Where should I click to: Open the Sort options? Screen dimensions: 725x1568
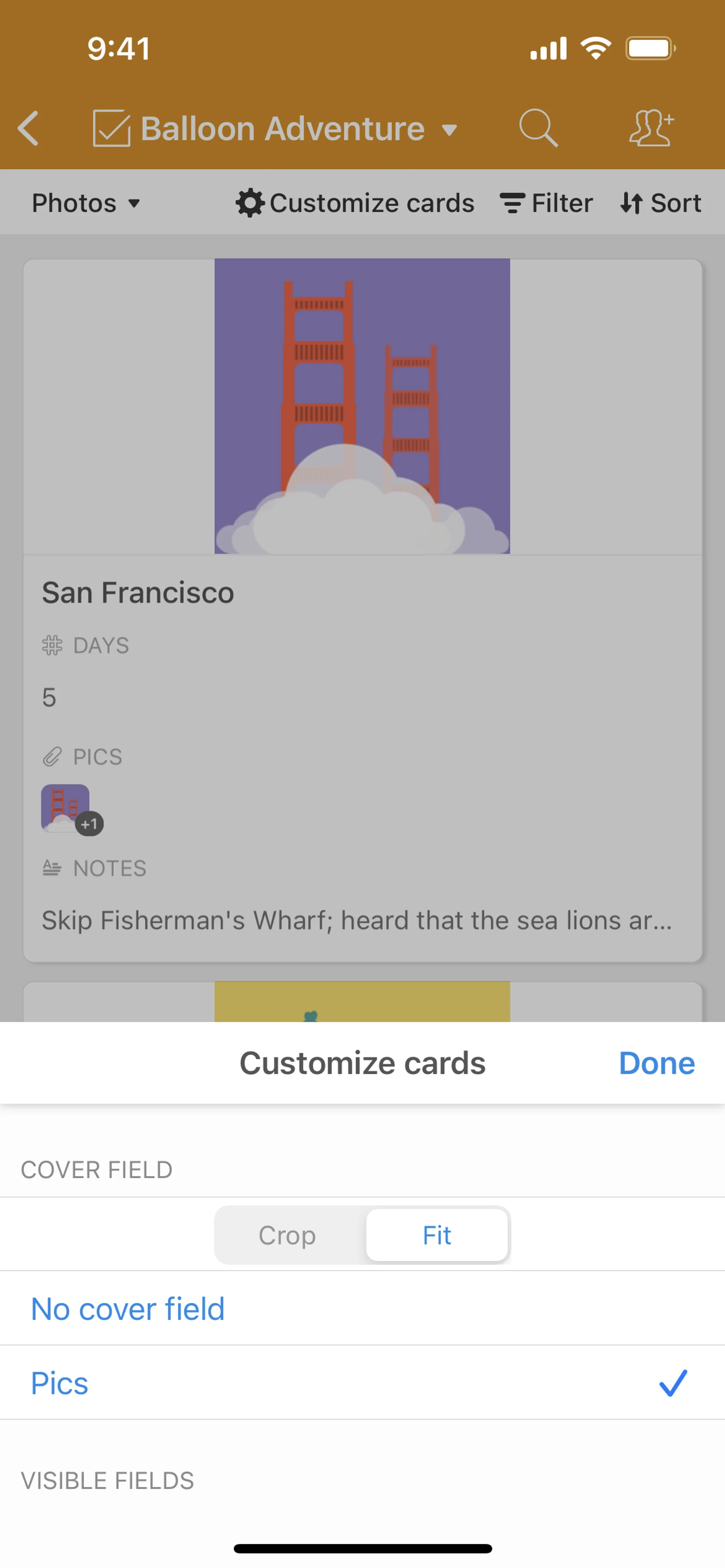click(660, 203)
